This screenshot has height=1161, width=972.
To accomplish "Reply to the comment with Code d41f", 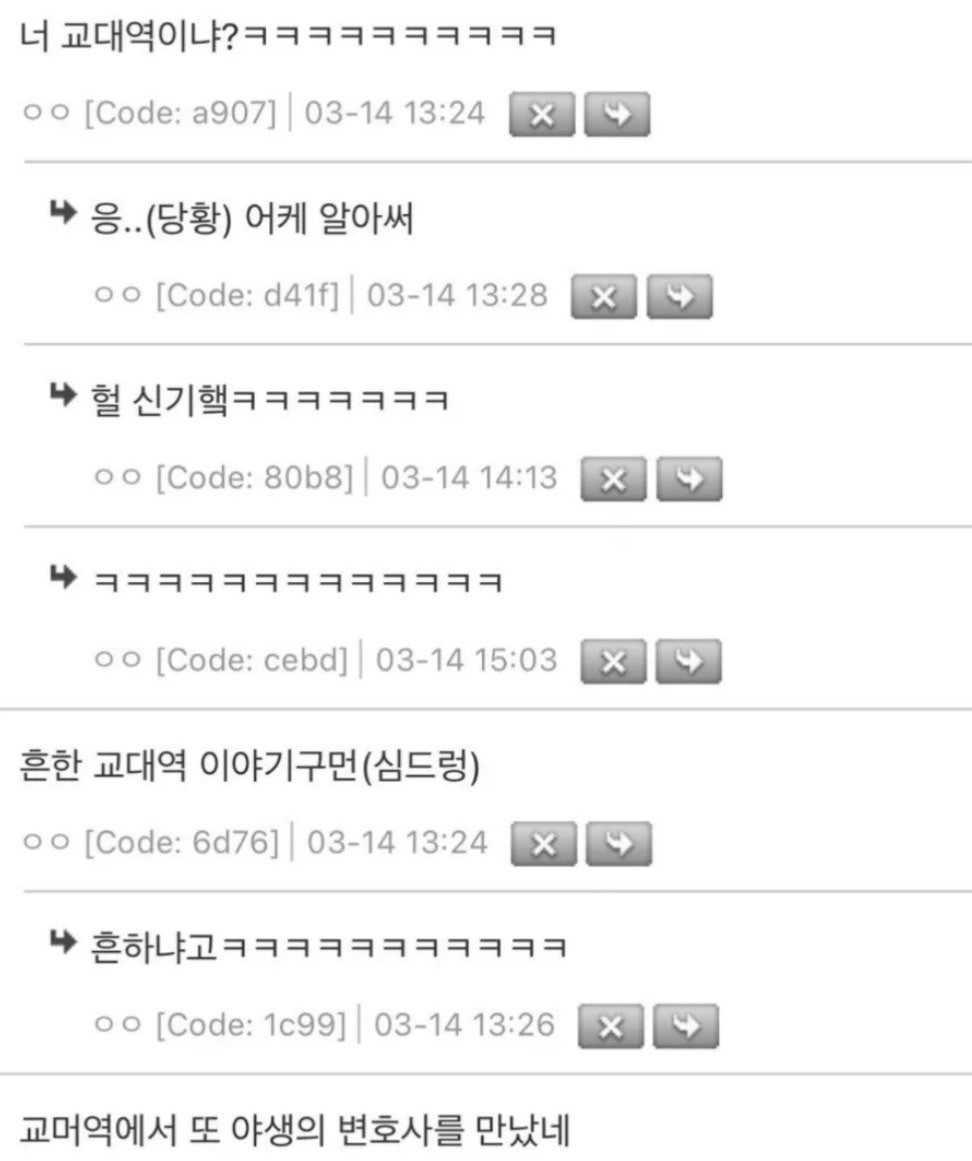I will point(680,297).
